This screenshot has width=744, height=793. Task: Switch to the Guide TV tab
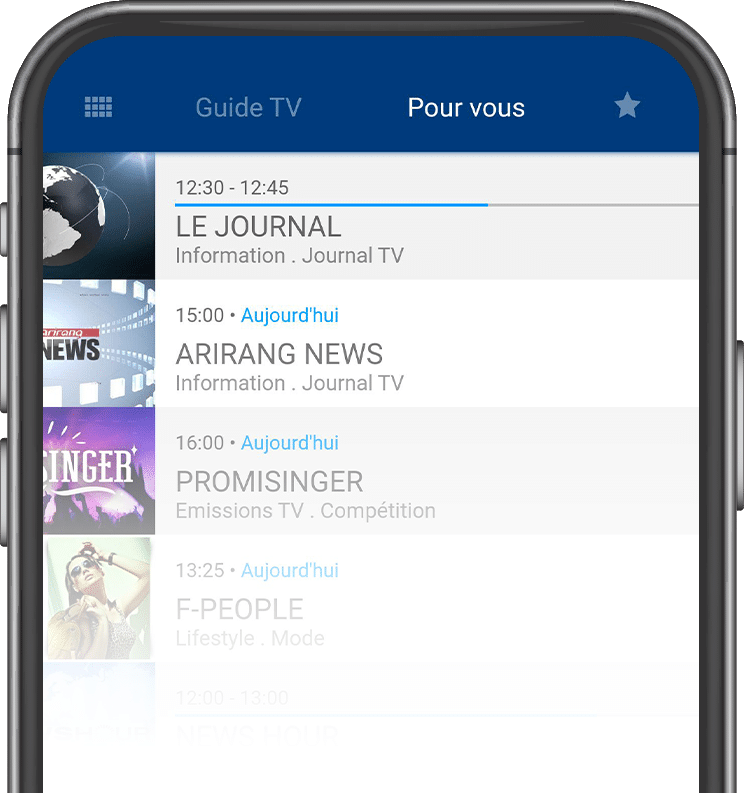pyautogui.click(x=248, y=107)
